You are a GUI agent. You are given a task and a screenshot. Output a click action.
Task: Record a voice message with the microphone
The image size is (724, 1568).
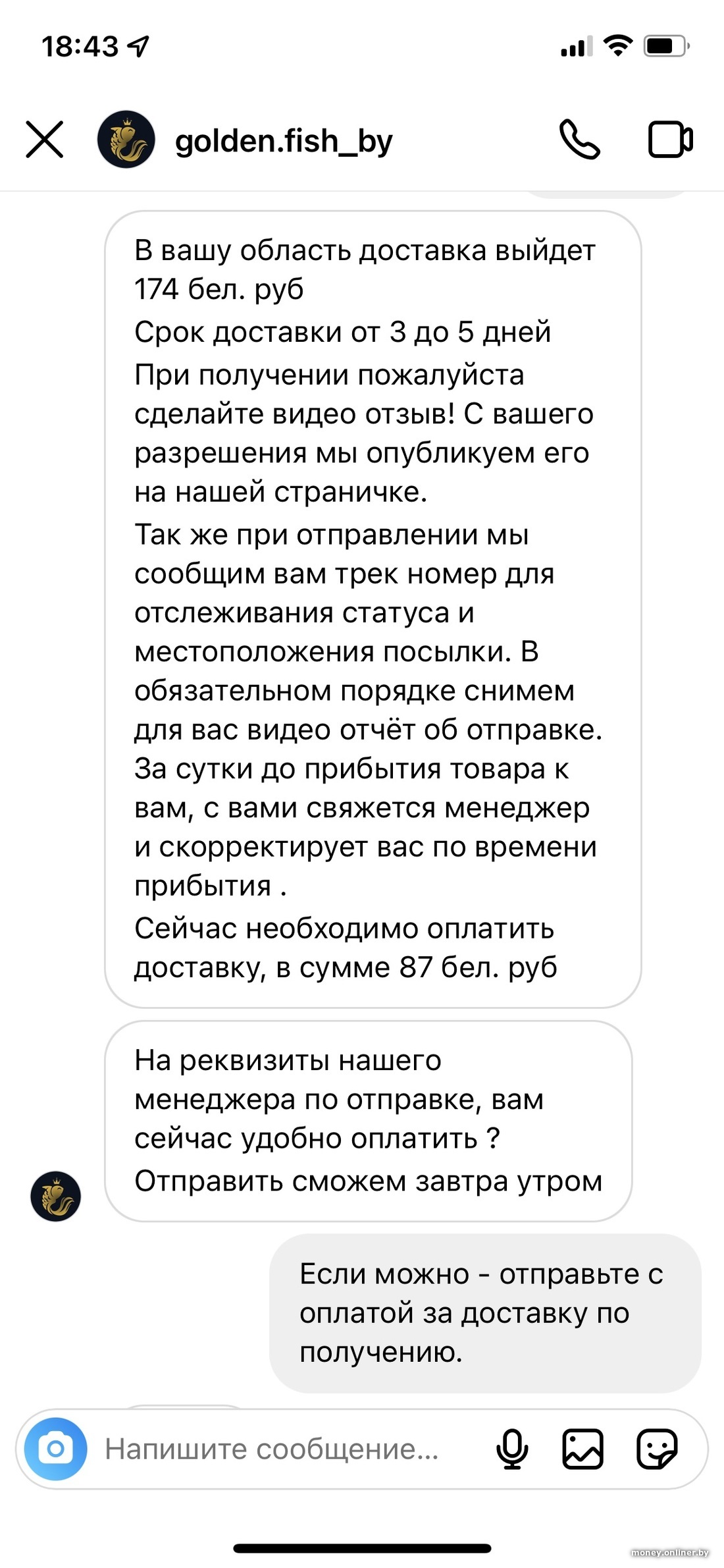coord(512,1449)
